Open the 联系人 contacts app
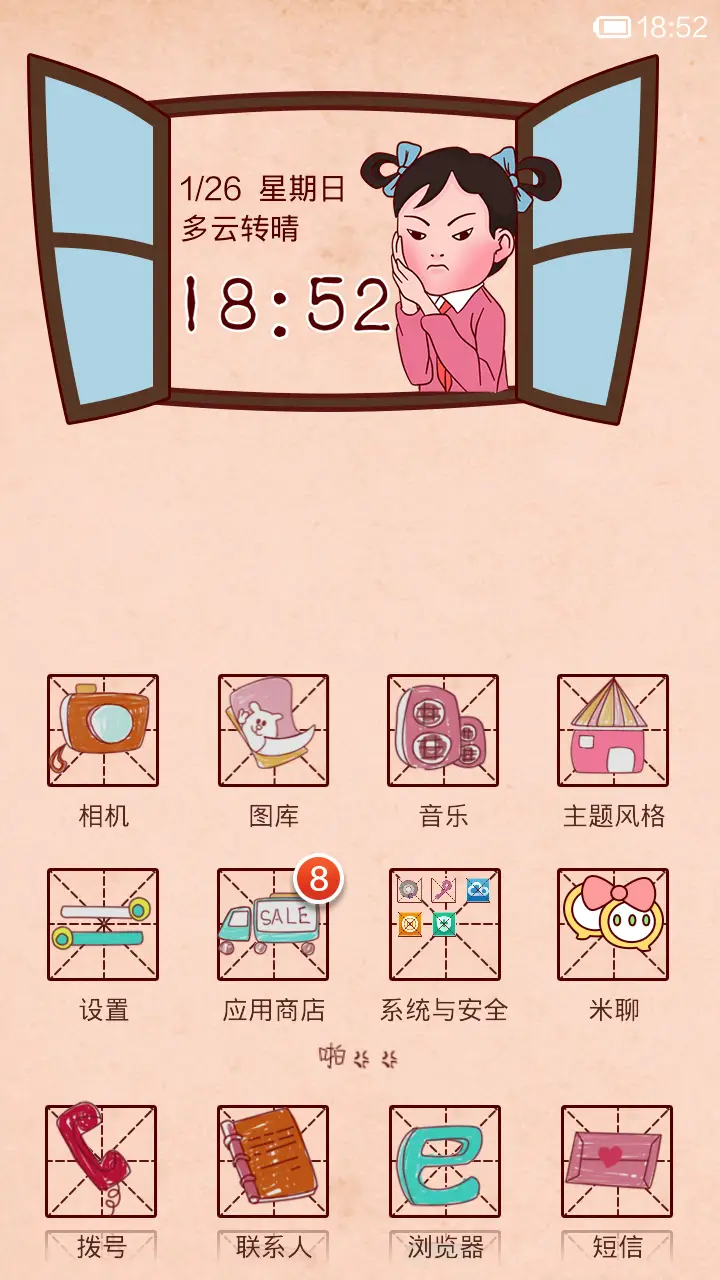 [273, 1160]
